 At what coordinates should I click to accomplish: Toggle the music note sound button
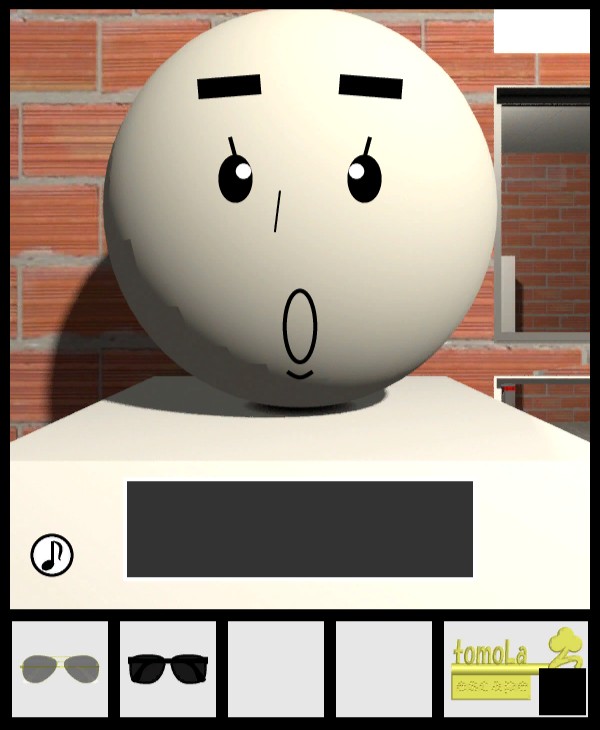pyautogui.click(x=52, y=555)
